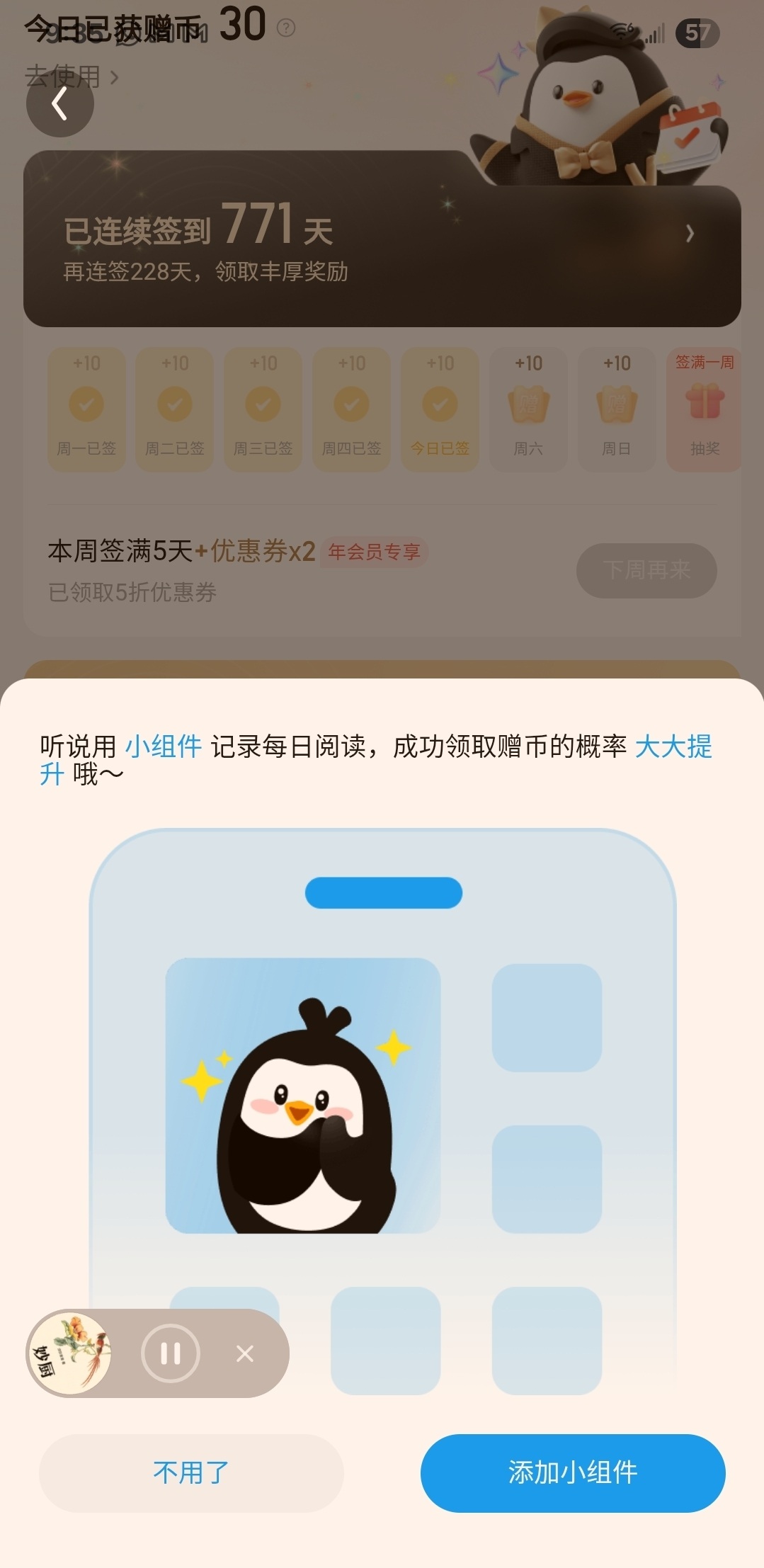
Task: Decline with the 不用了 button
Action: pos(191,1472)
